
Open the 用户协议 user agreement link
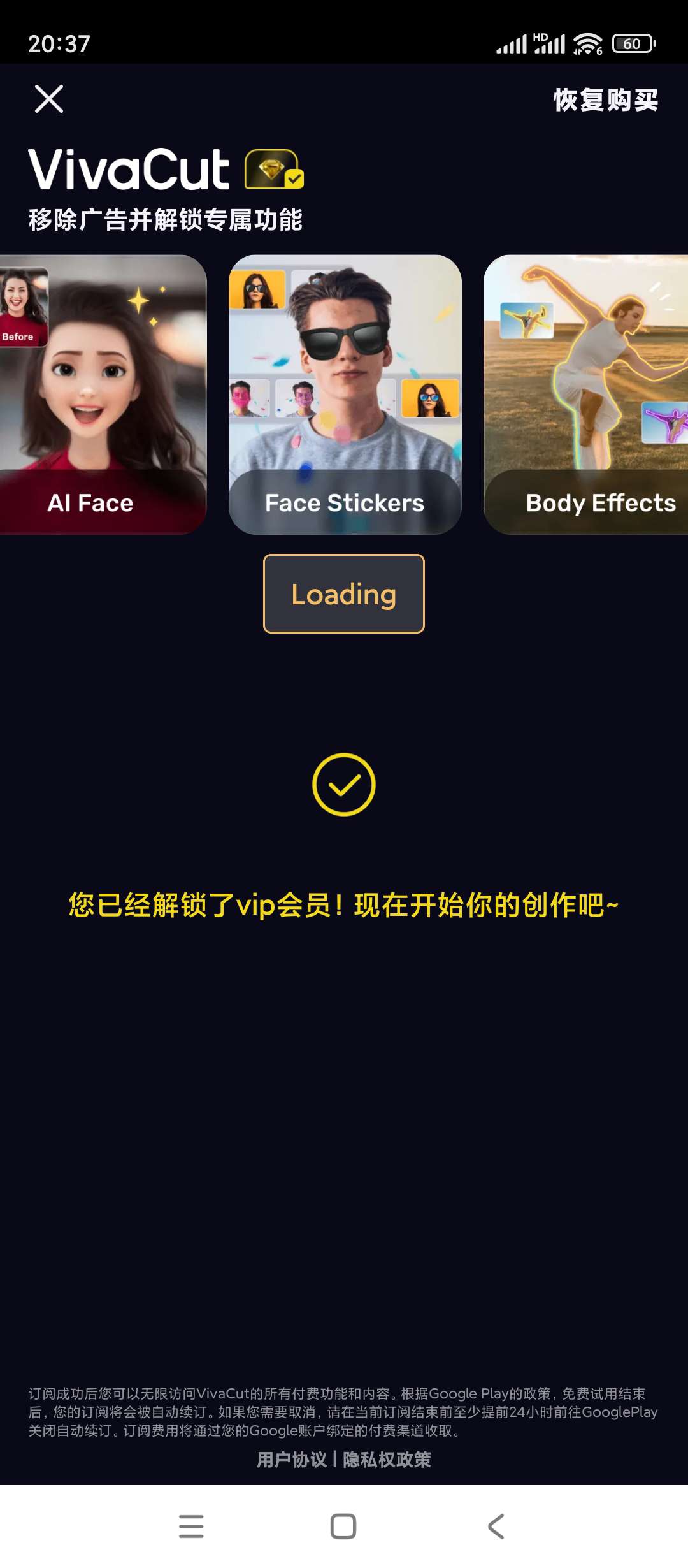pos(292,1459)
